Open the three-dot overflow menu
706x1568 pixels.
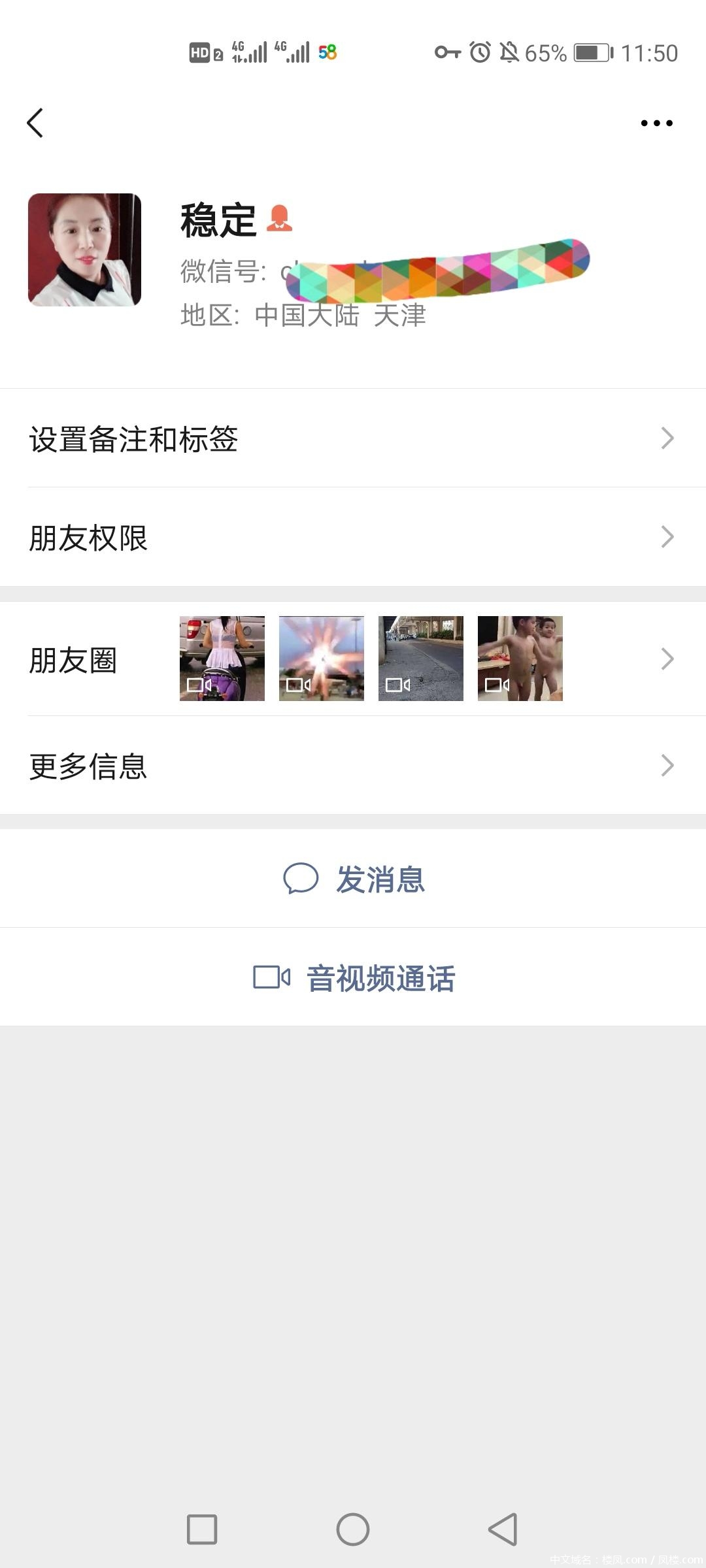pyautogui.click(x=656, y=123)
